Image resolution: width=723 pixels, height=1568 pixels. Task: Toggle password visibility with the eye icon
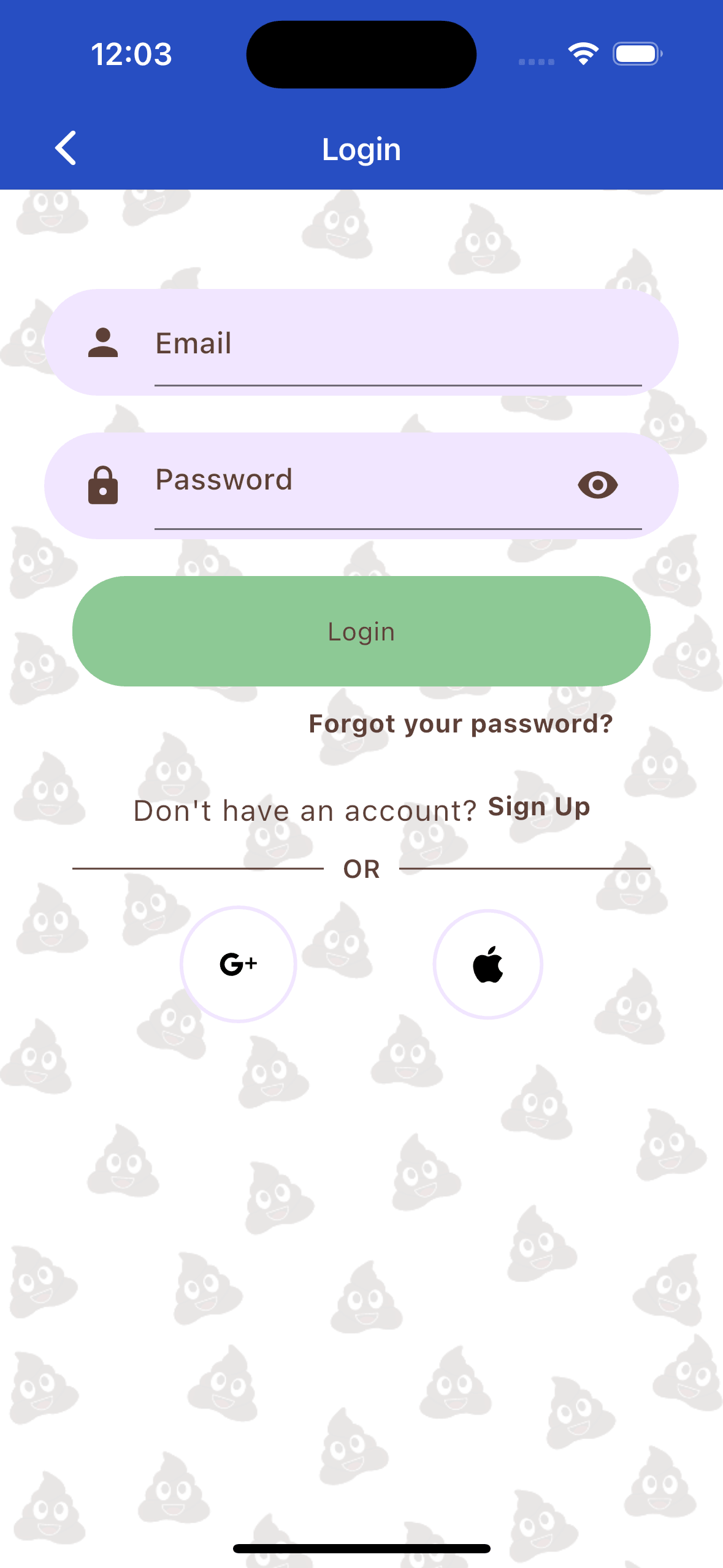tap(597, 485)
